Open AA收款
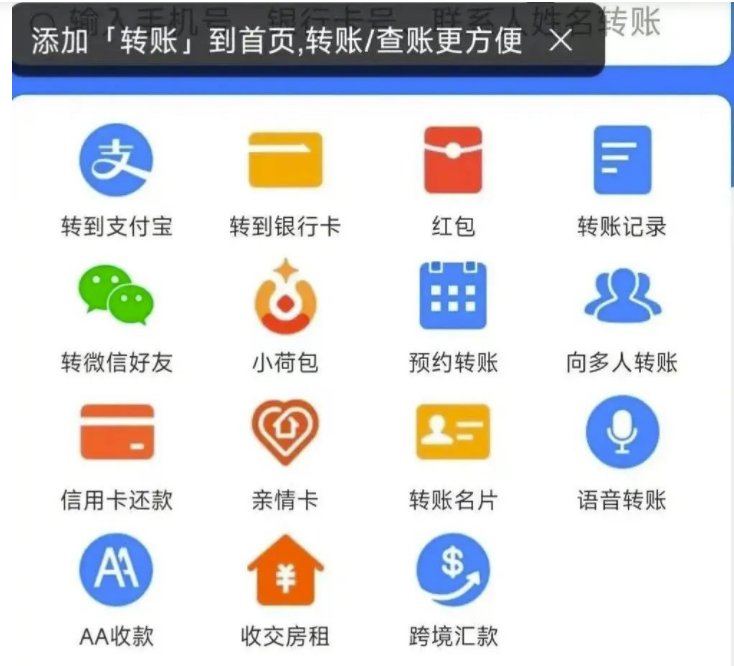 (x=116, y=570)
